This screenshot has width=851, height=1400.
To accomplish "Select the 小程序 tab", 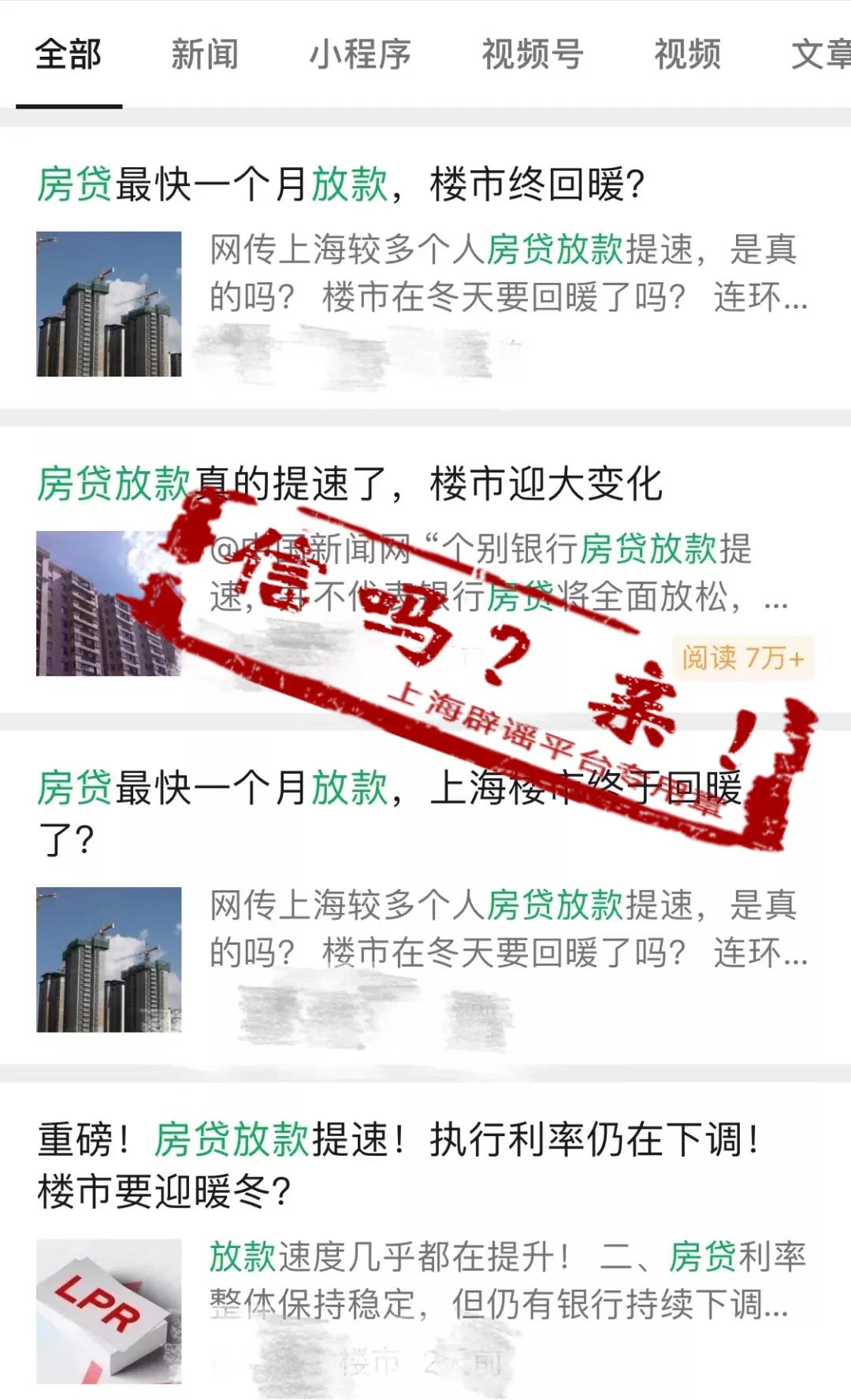I will point(359,55).
